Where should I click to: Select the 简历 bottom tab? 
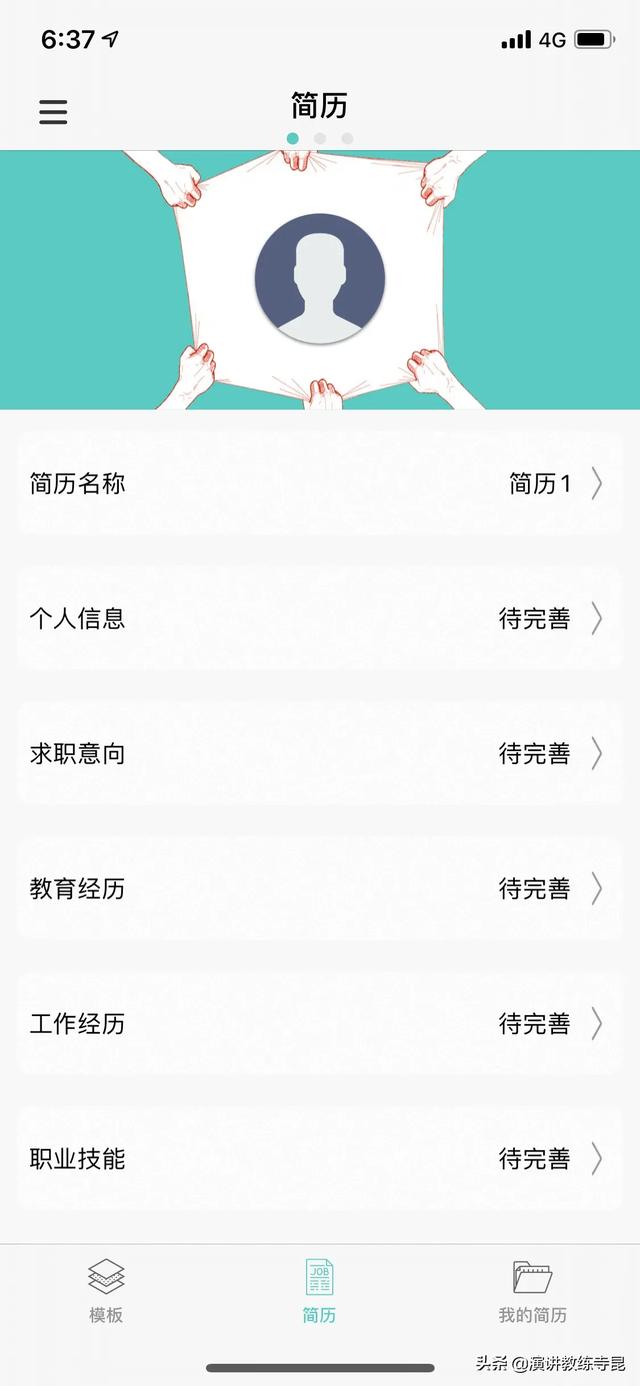click(319, 1291)
